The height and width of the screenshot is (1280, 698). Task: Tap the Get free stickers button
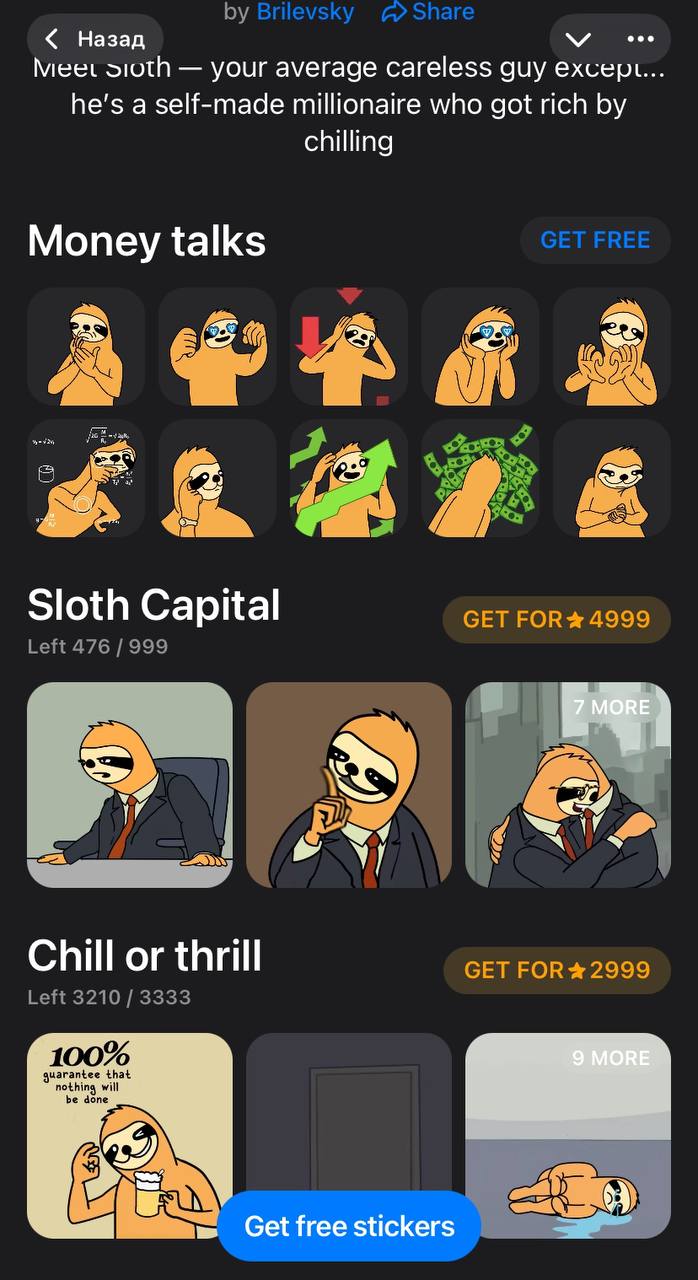(349, 1226)
